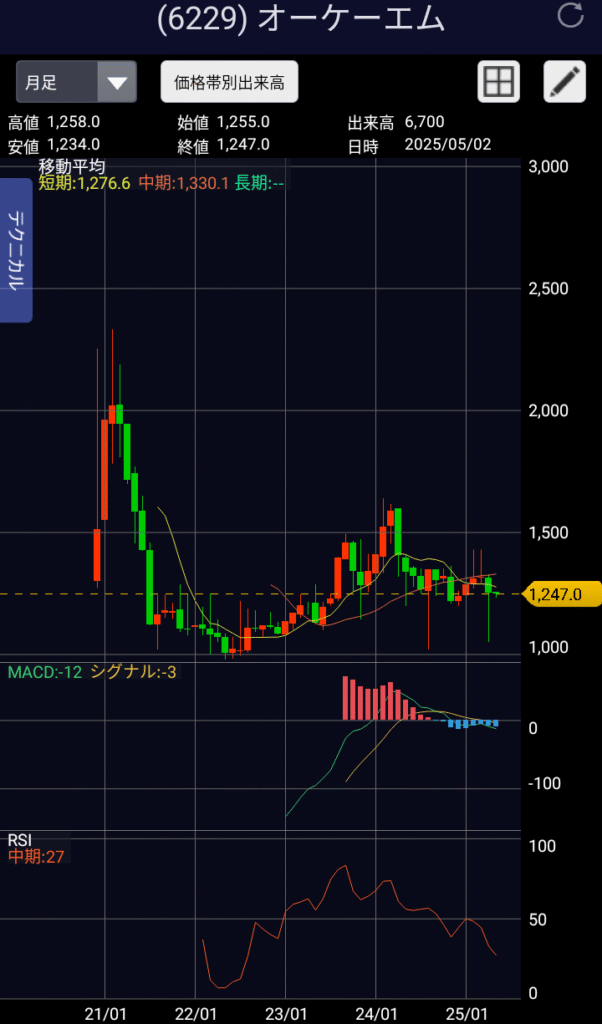Image resolution: width=602 pixels, height=1024 pixels.
Task: Open the pencil drawing tool
Action: 564,82
